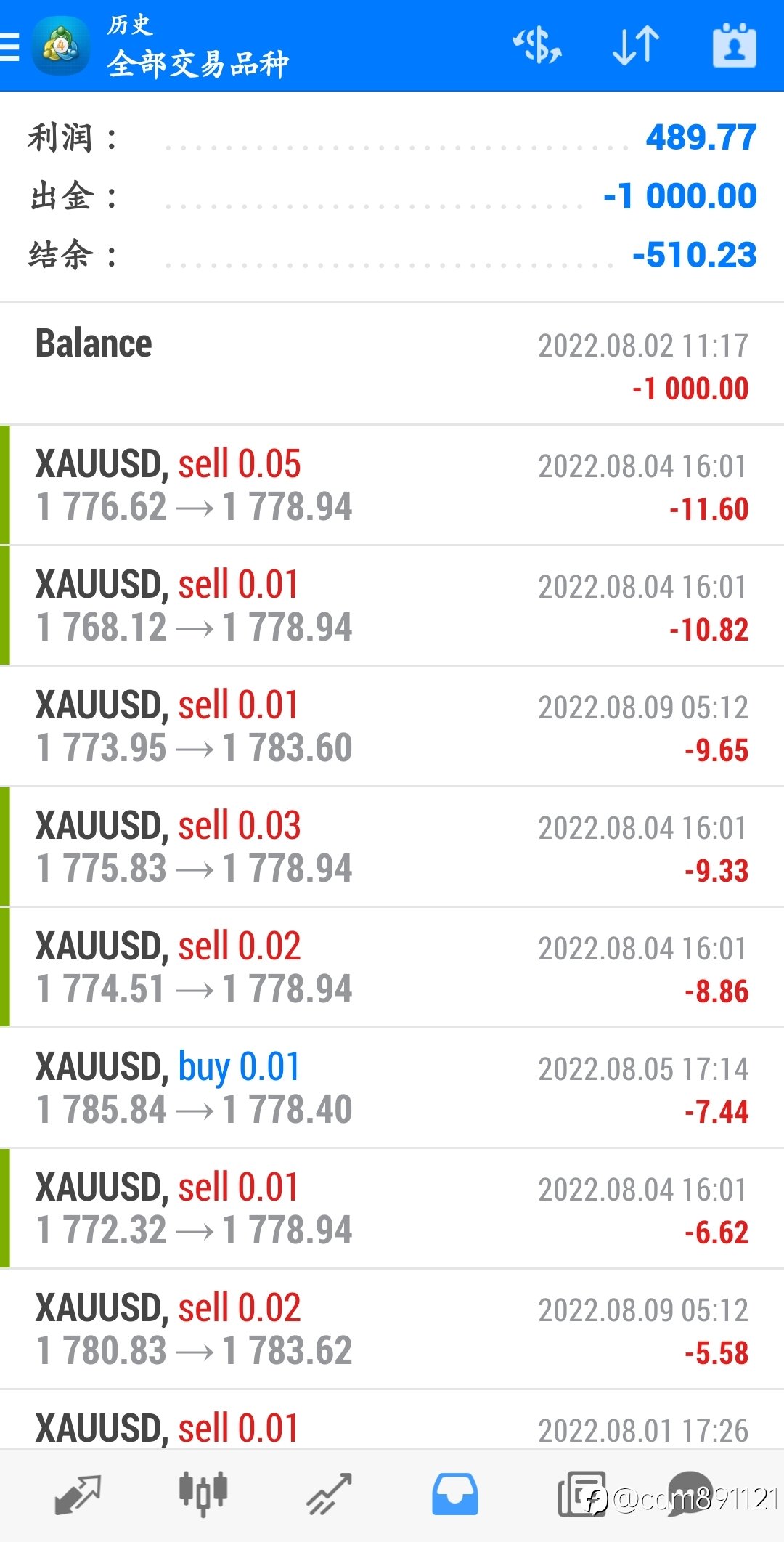Image resolution: width=784 pixels, height=1542 pixels.
Task: Open the sell 0.02 trade at 1 780.83
Action: tap(392, 1330)
